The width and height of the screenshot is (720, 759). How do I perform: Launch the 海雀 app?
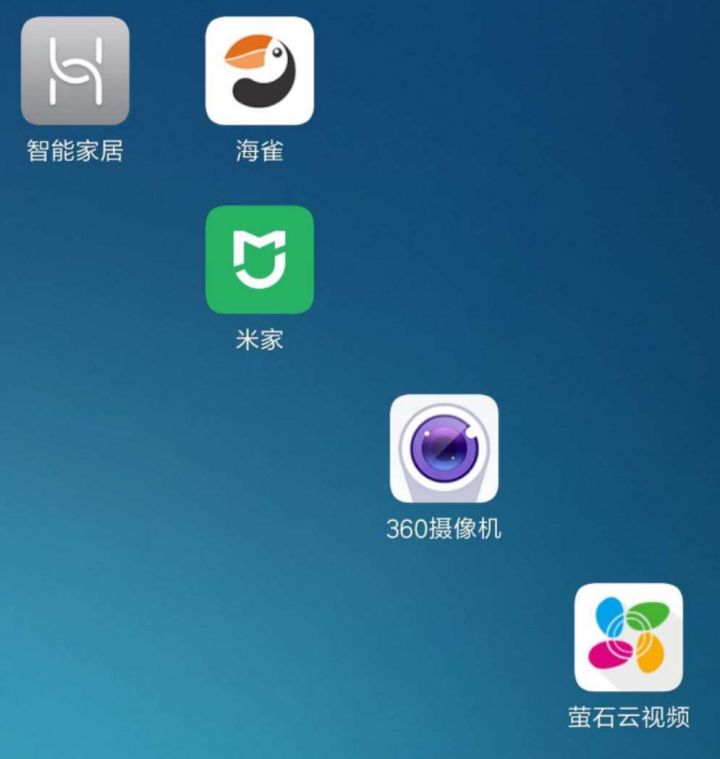point(260,71)
